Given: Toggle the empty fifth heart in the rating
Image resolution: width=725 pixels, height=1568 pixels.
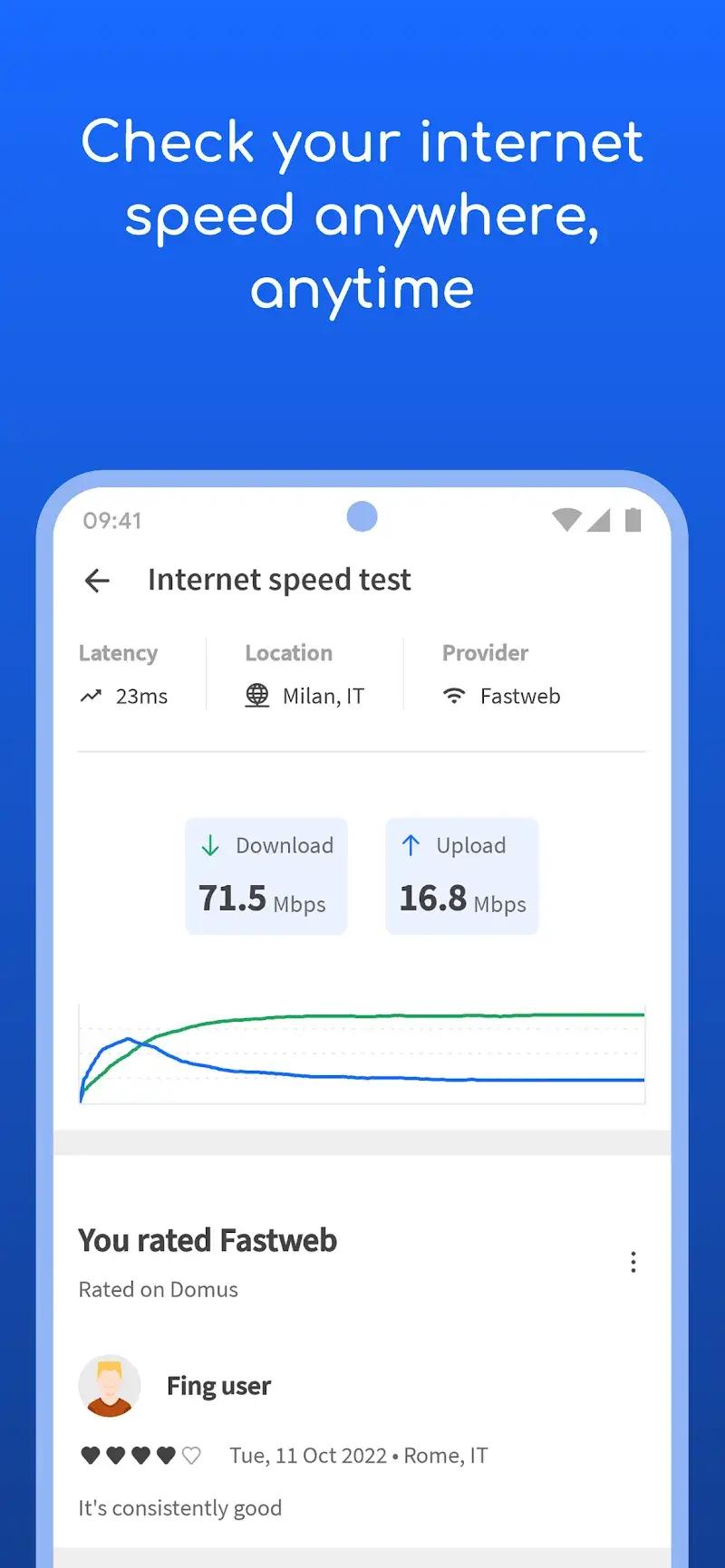Looking at the screenshot, I should tap(192, 1455).
